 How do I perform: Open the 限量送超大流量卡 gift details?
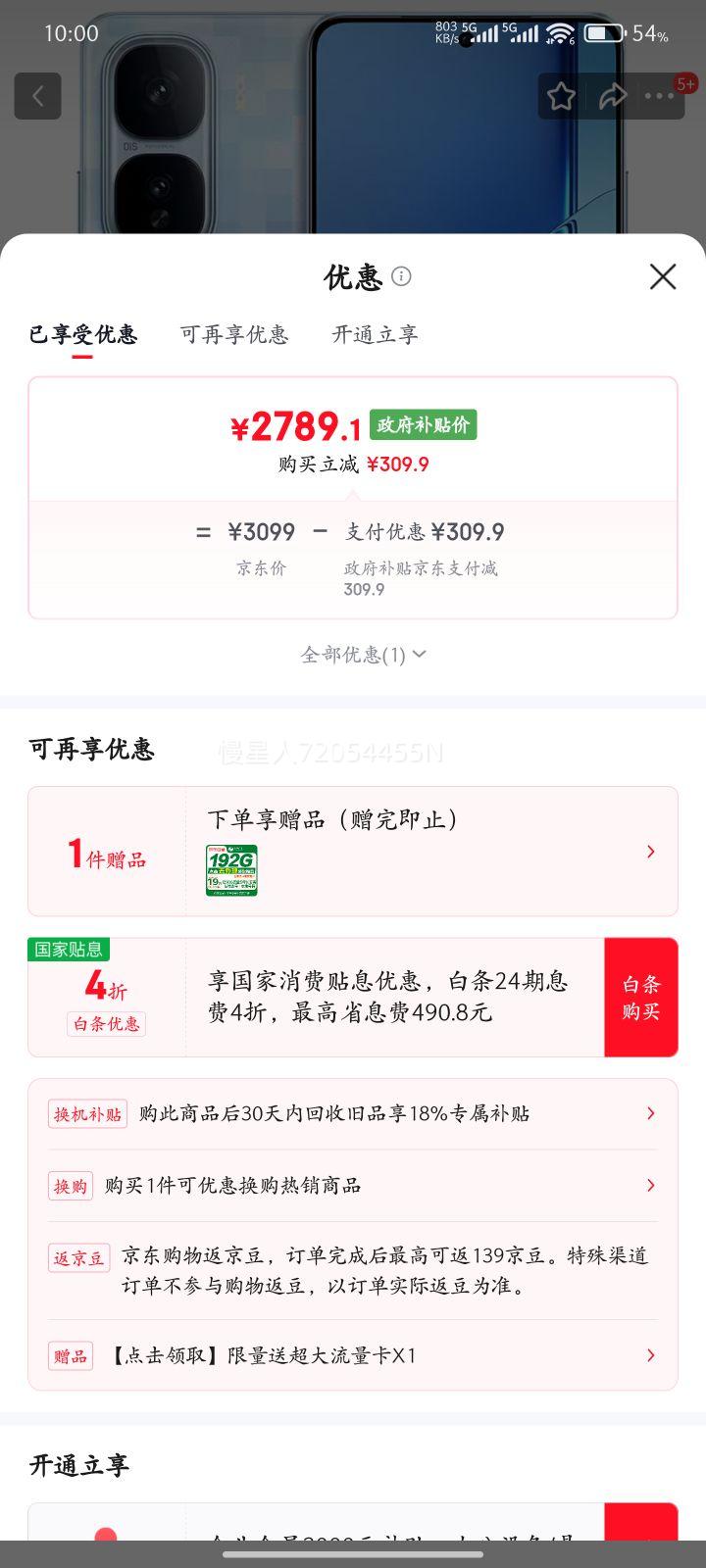point(650,1355)
